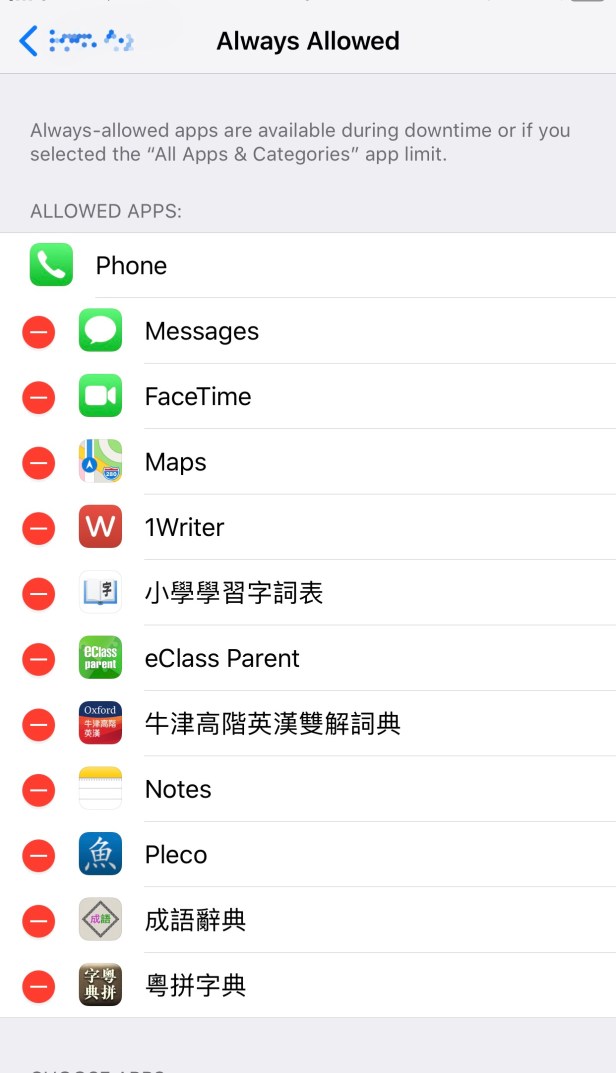The width and height of the screenshot is (616, 1073).
Task: Remove 牛津高階英漢雙解詞典 from allowed apps
Action: click(39, 724)
